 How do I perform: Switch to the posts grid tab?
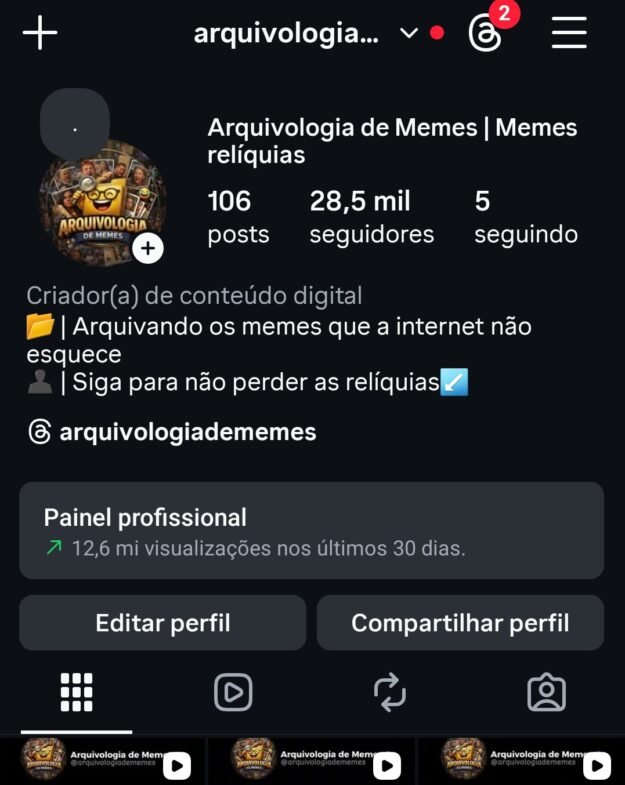click(x=76, y=692)
